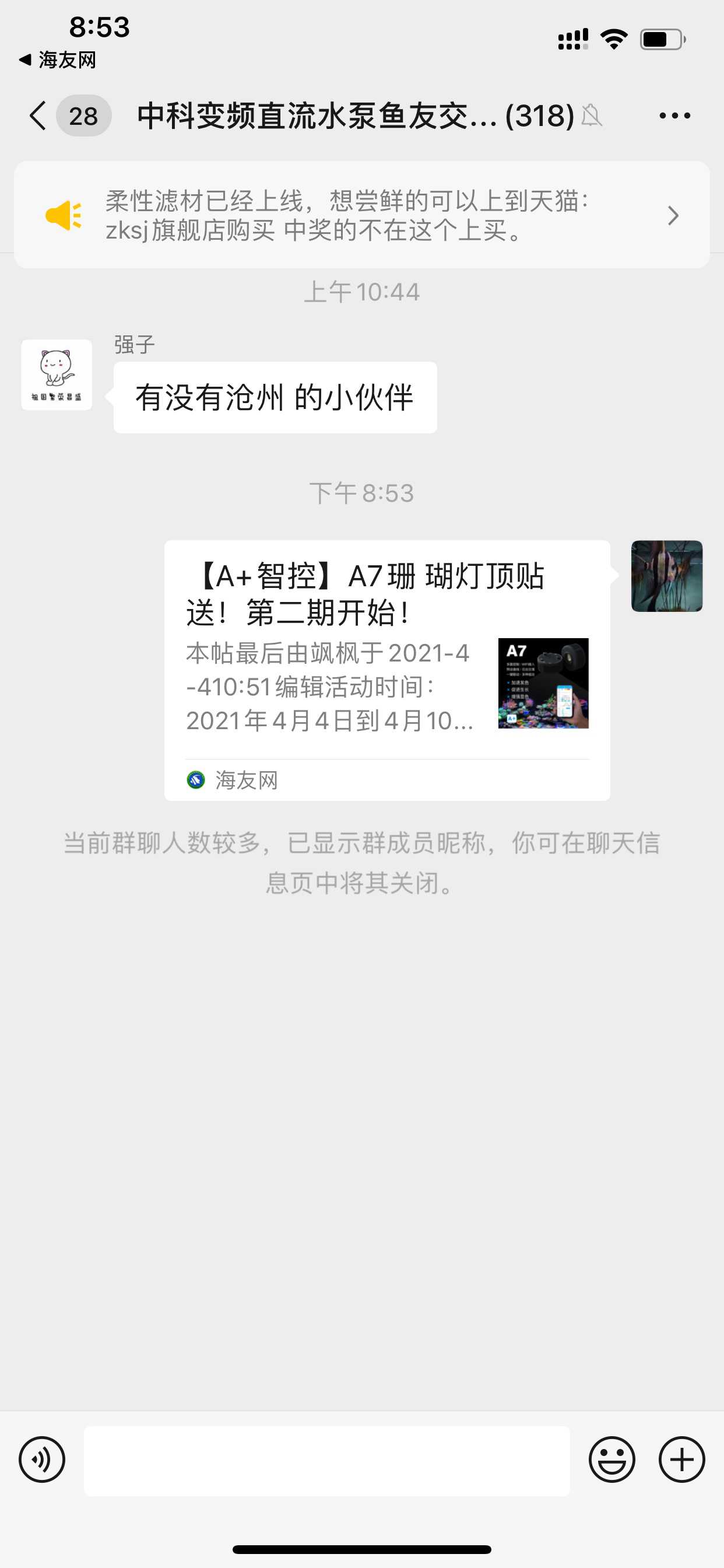Open 强子's profile avatar

57,375
